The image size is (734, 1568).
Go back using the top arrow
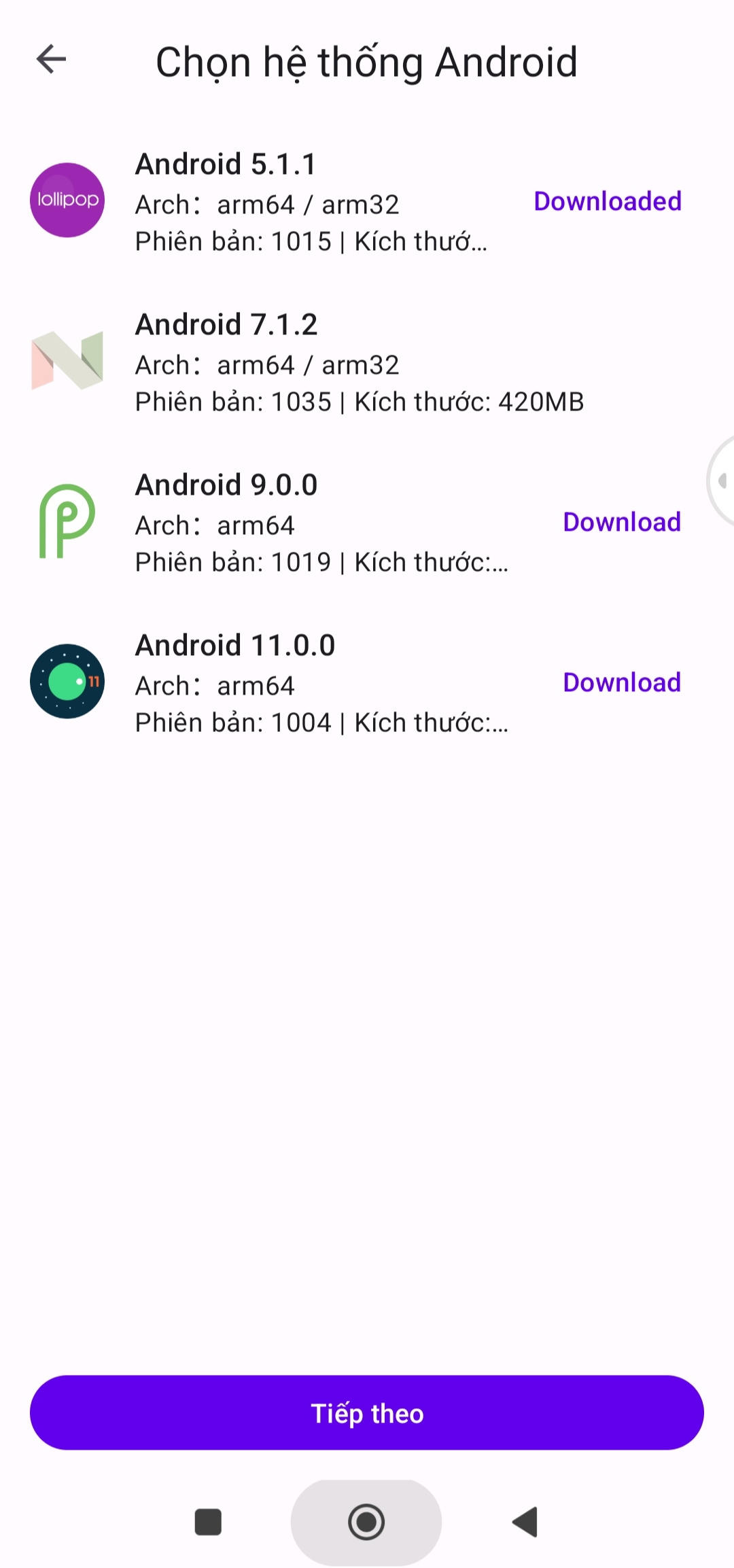(x=52, y=59)
